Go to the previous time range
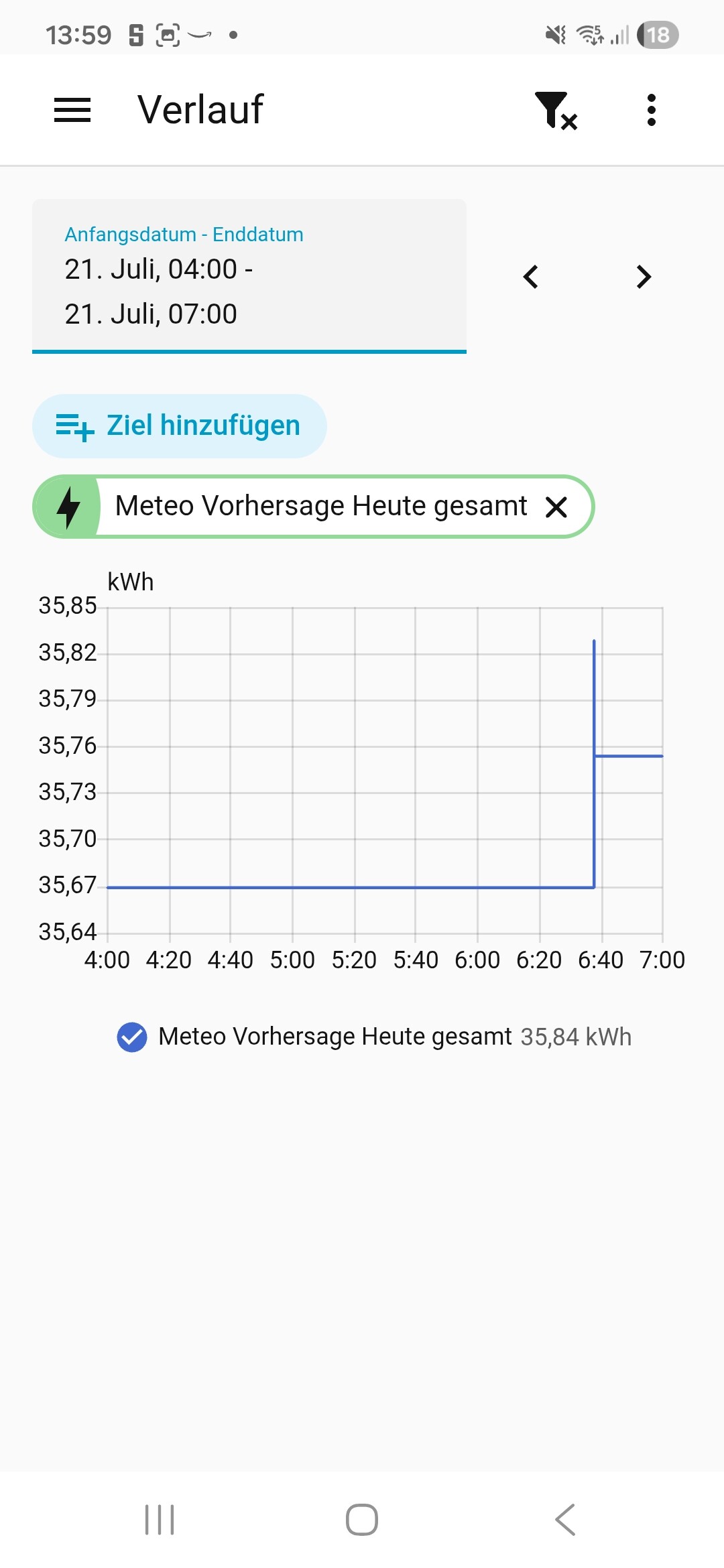 point(531,277)
